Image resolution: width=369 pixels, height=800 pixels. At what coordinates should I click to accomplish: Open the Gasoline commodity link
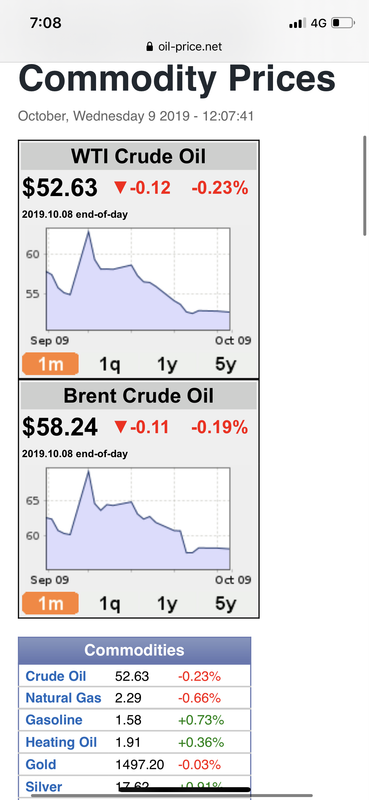[54, 720]
